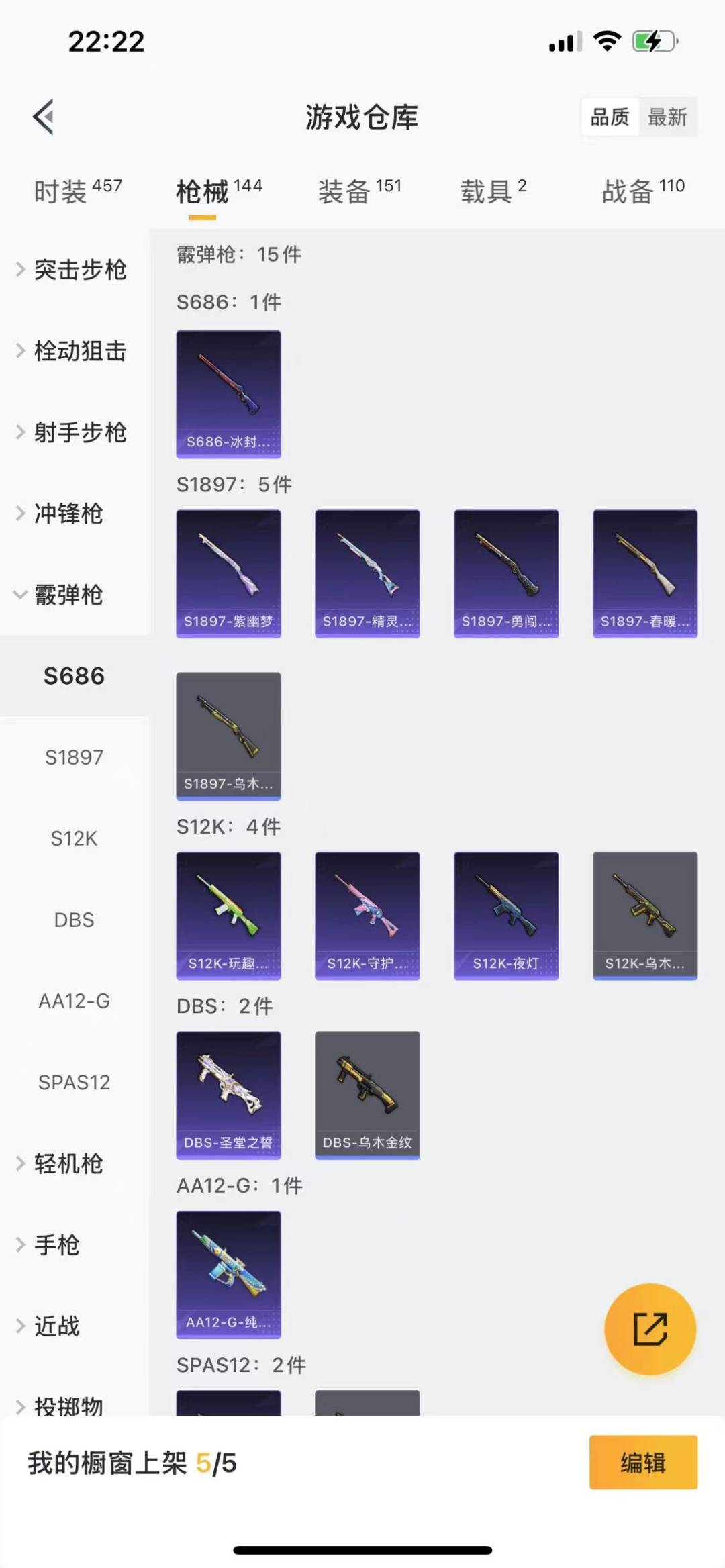View the DBS-乌木金纹 skin
725x1568 pixels.
tap(367, 1095)
